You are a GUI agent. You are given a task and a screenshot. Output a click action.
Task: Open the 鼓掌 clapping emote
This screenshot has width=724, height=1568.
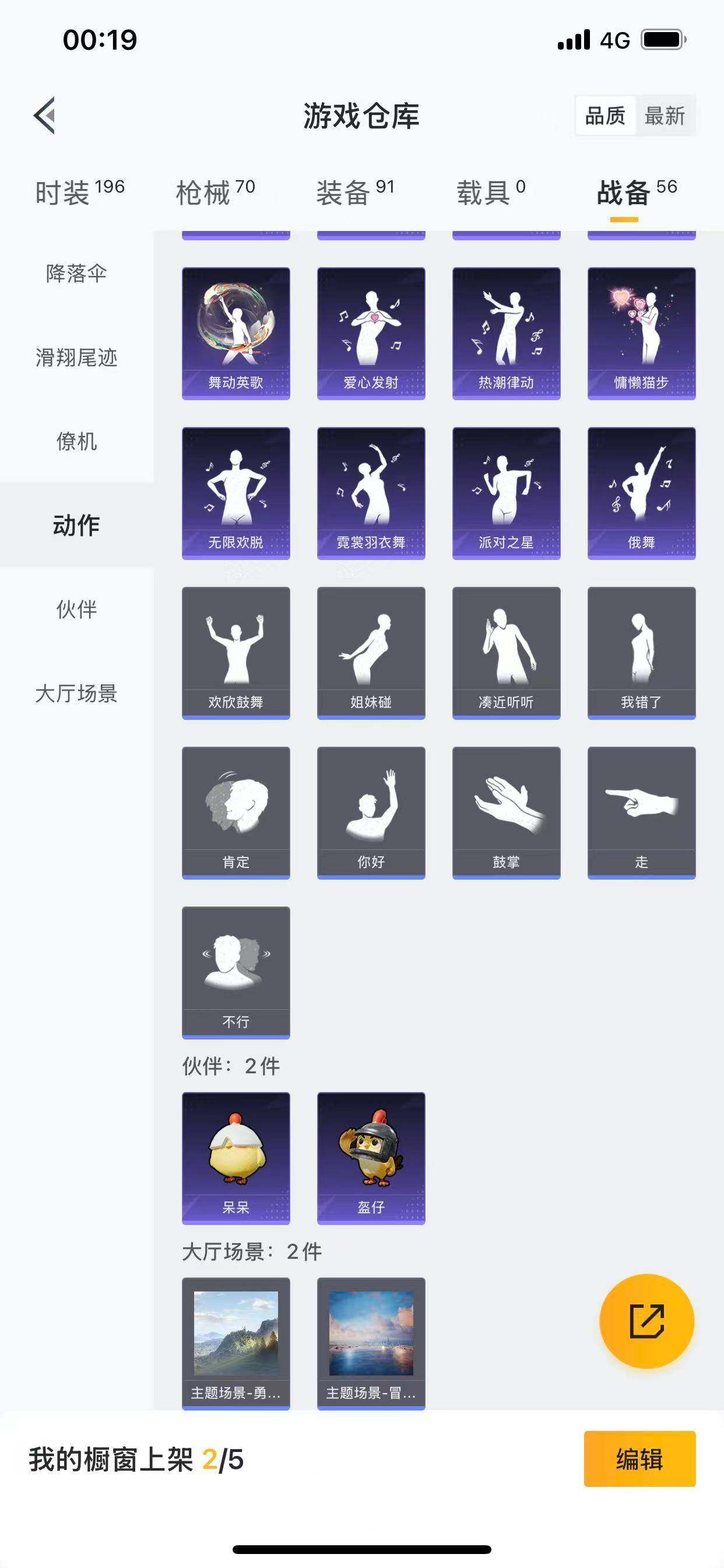(507, 810)
